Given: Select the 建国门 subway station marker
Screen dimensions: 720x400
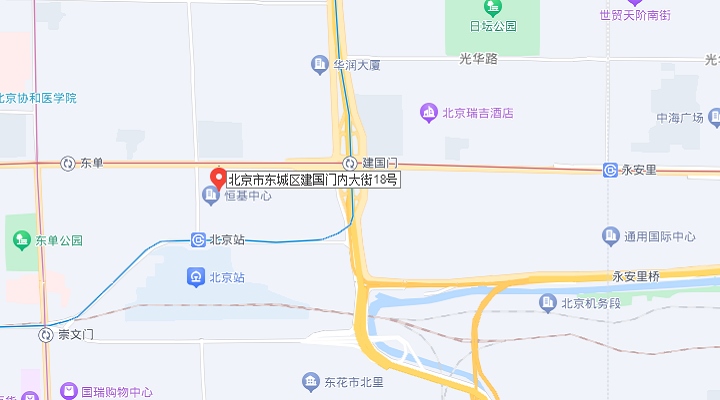Looking at the screenshot, I should point(350,163).
